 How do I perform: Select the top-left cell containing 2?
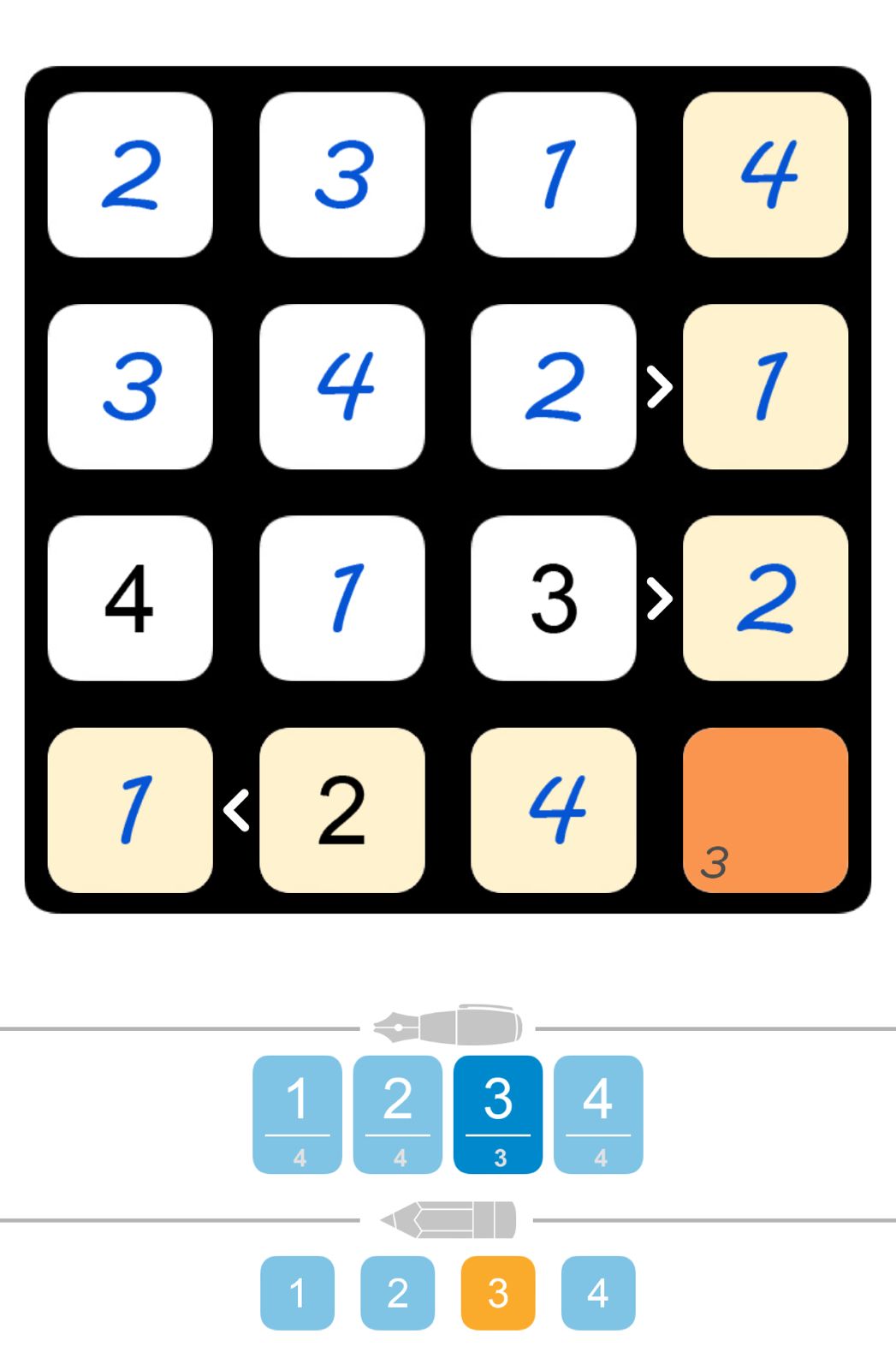pos(130,175)
